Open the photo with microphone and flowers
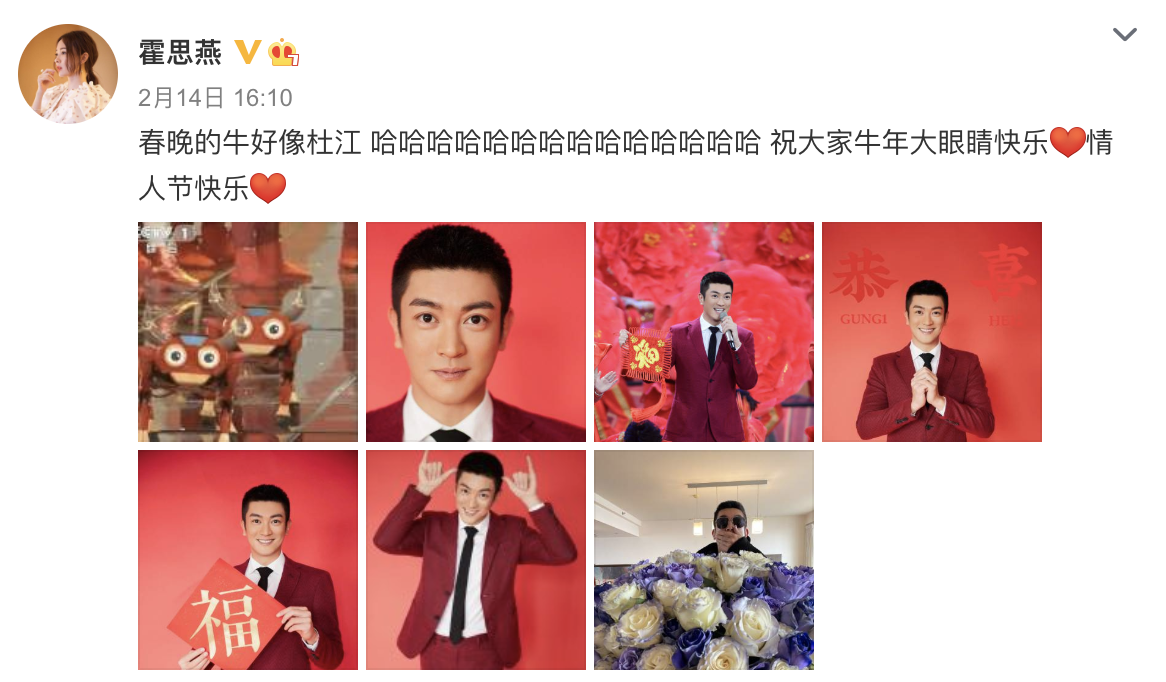Screen dimensions: 1166x682 [704, 332]
